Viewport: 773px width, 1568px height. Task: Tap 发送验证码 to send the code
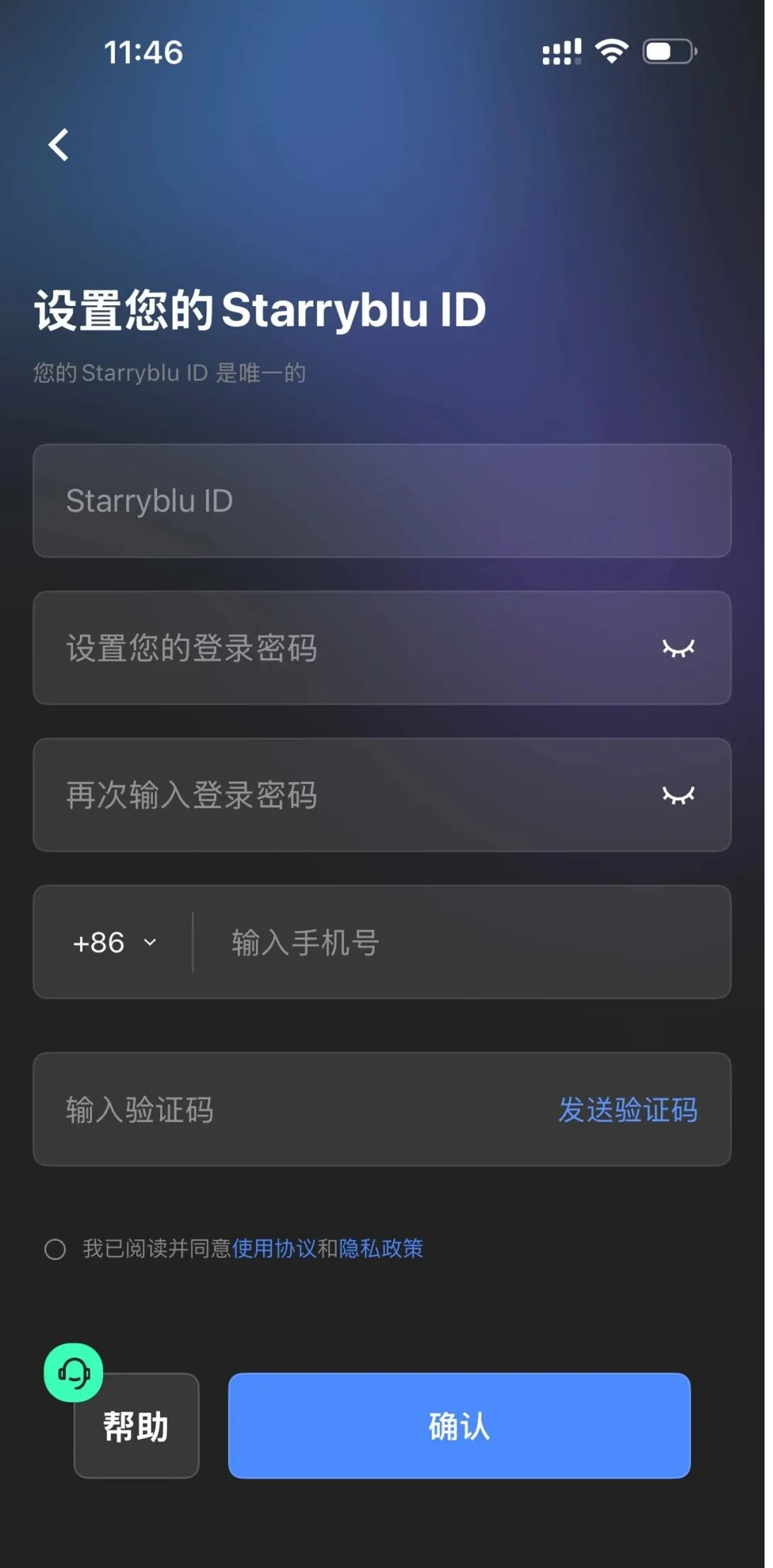[628, 1110]
